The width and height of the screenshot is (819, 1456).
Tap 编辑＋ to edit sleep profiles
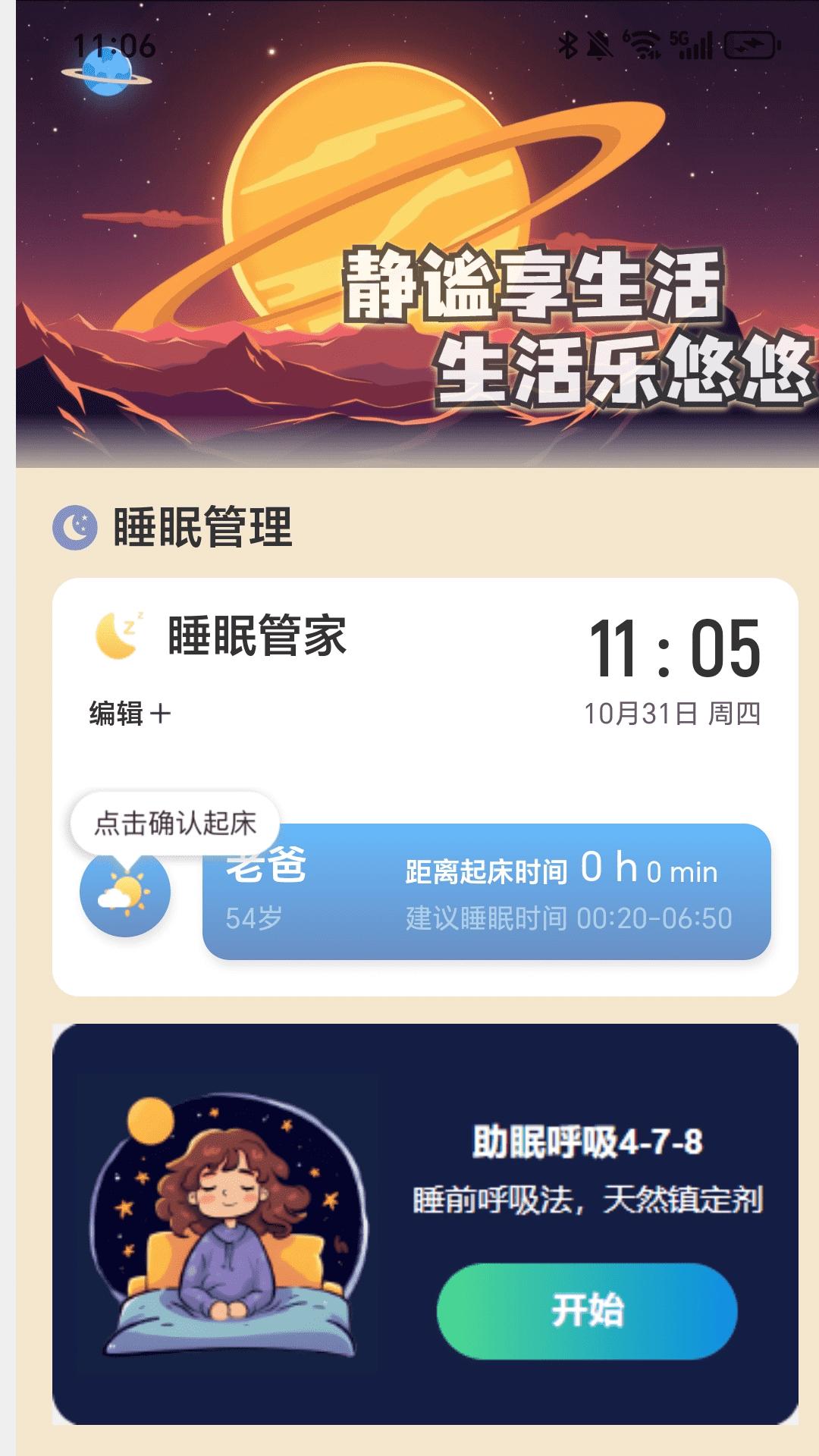(x=130, y=714)
